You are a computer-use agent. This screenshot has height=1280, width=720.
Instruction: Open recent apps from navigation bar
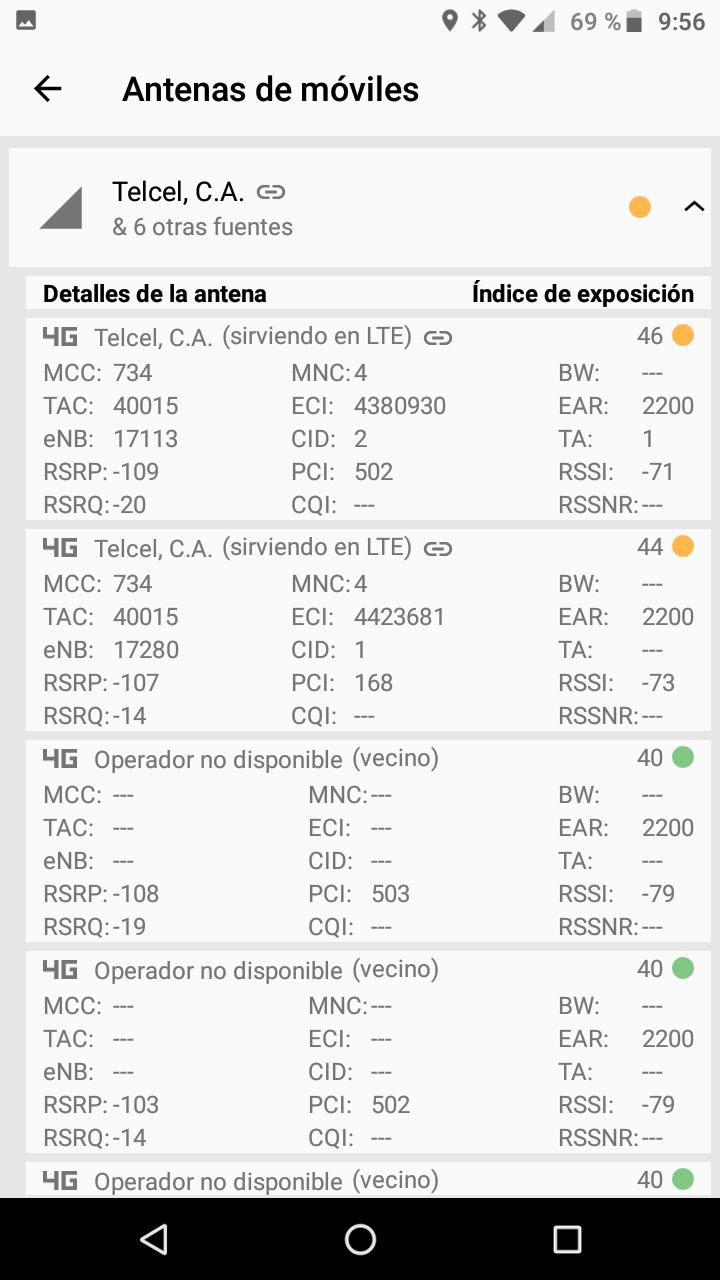[567, 1240]
